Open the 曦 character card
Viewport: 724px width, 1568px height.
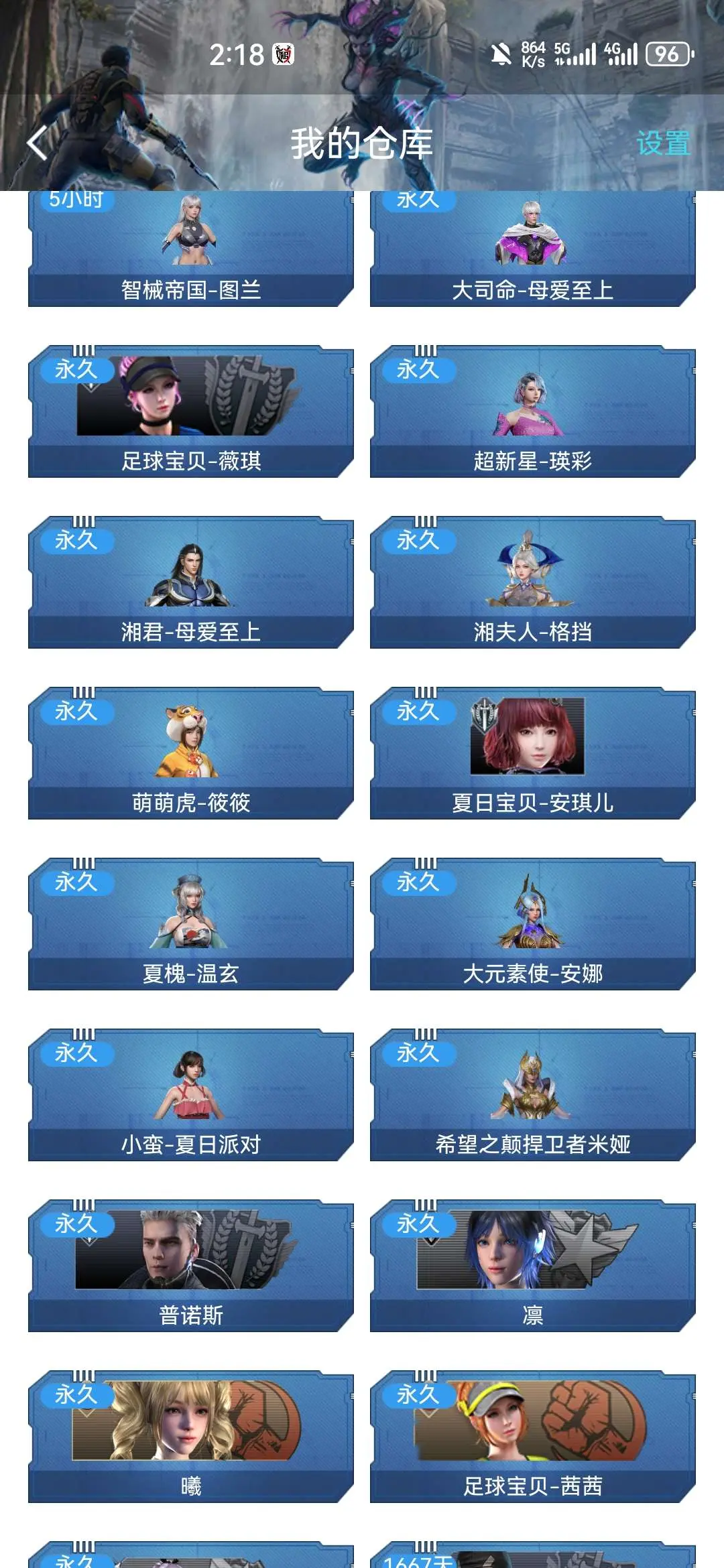click(x=190, y=1437)
